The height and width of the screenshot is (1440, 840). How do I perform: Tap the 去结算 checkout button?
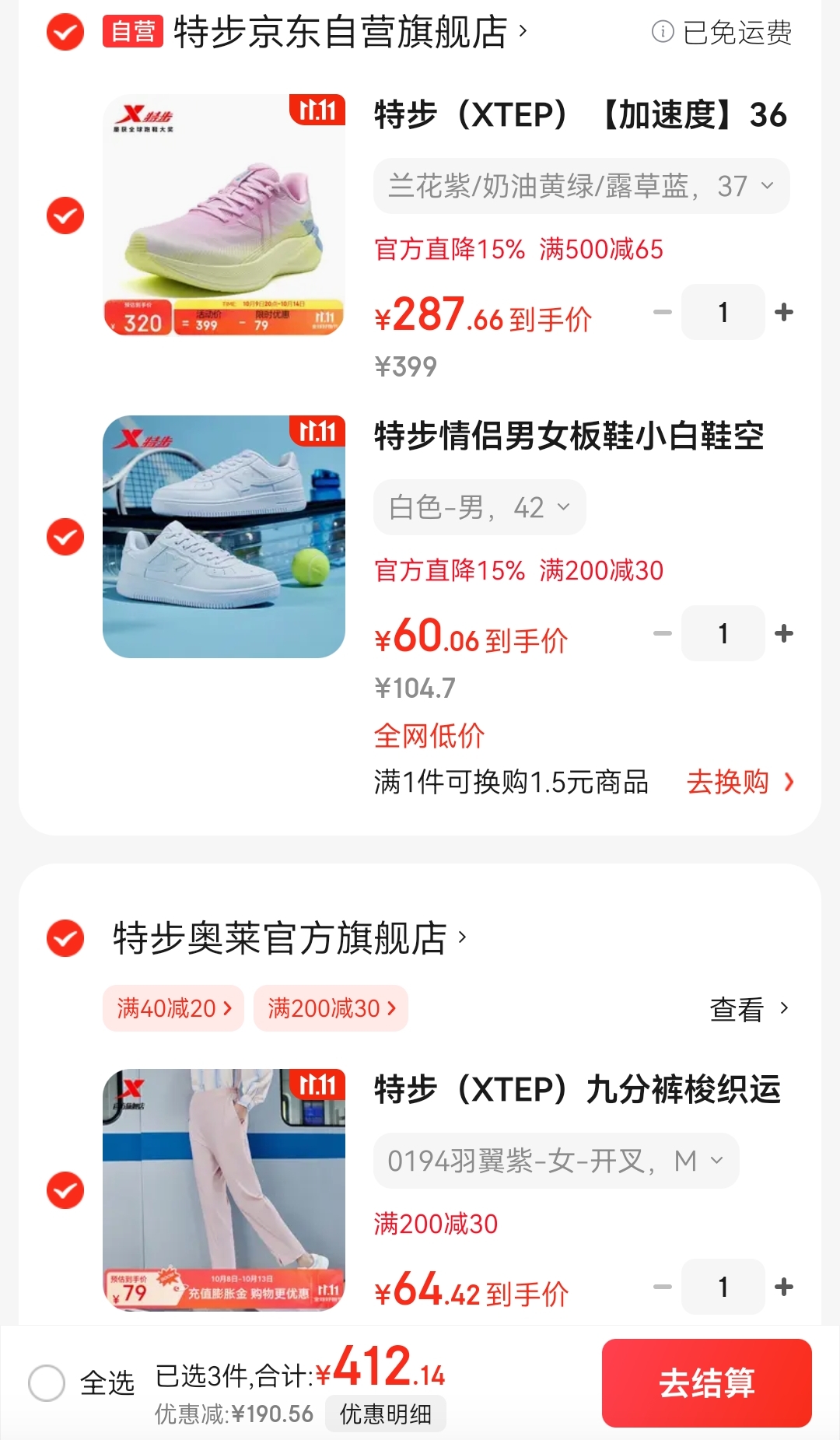click(x=706, y=1382)
